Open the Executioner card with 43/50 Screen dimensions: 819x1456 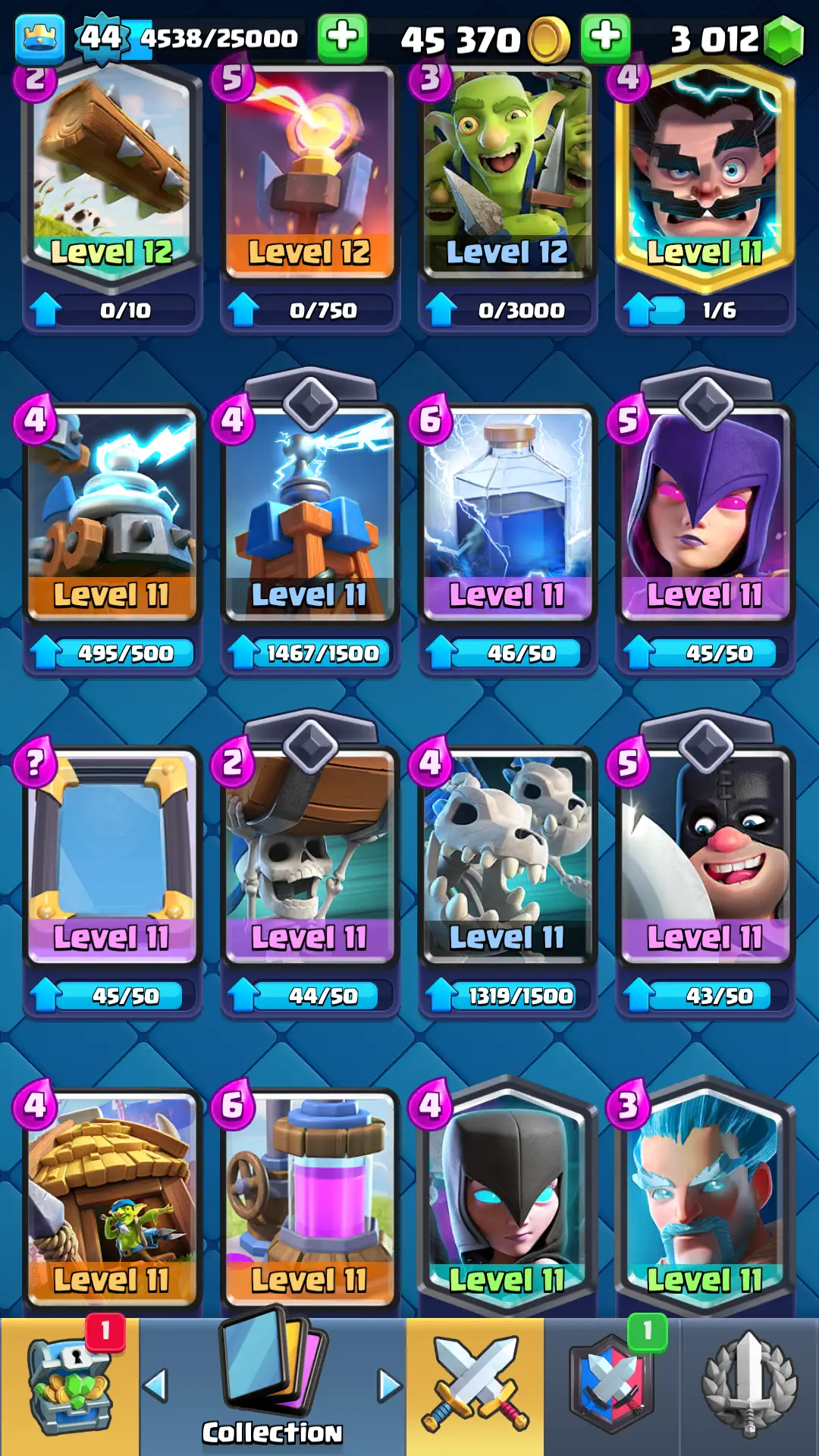(705, 857)
